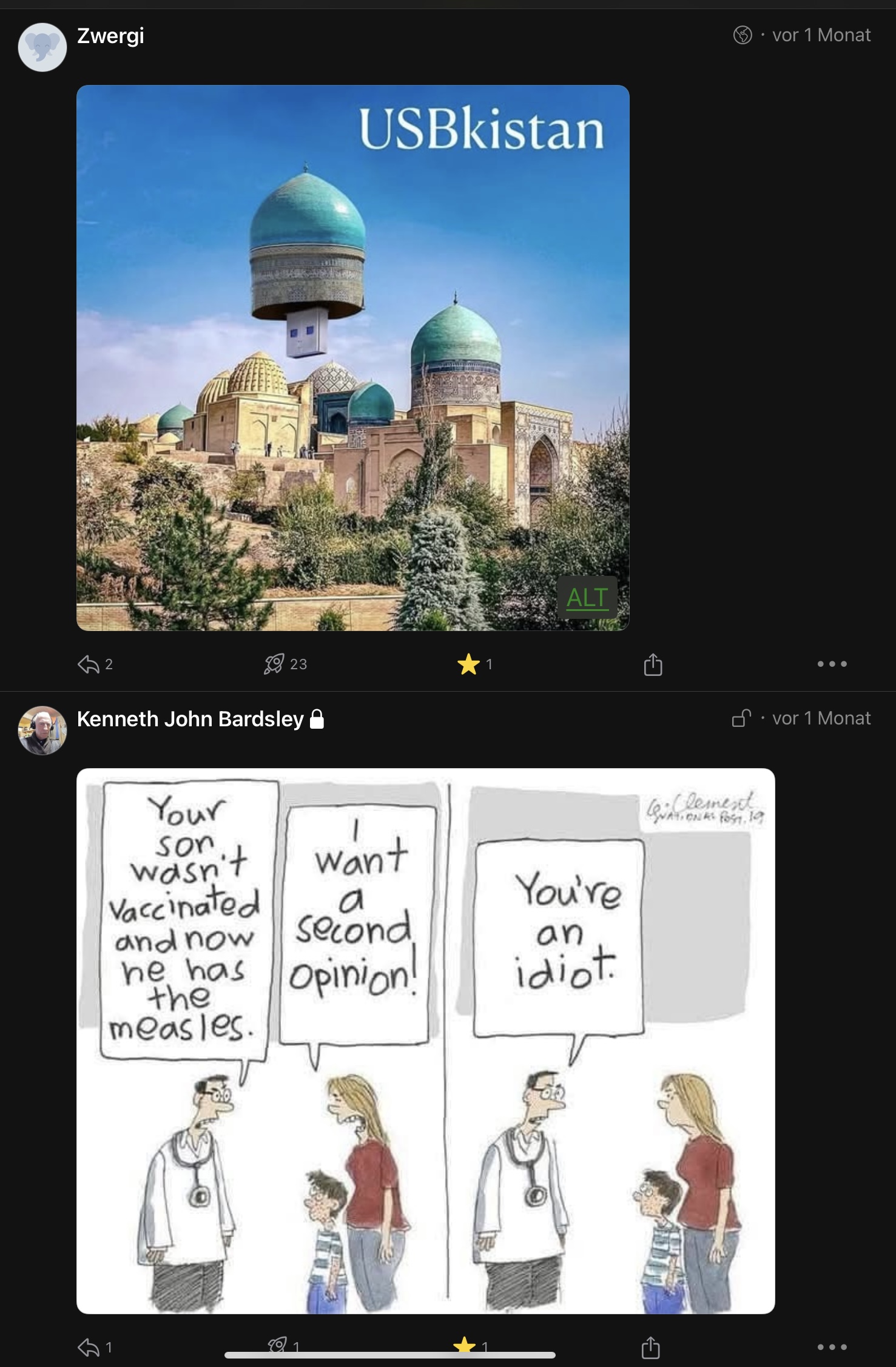Share Kenneth John Bardsley's post
Image resolution: width=896 pixels, height=1367 pixels.
tap(650, 1348)
